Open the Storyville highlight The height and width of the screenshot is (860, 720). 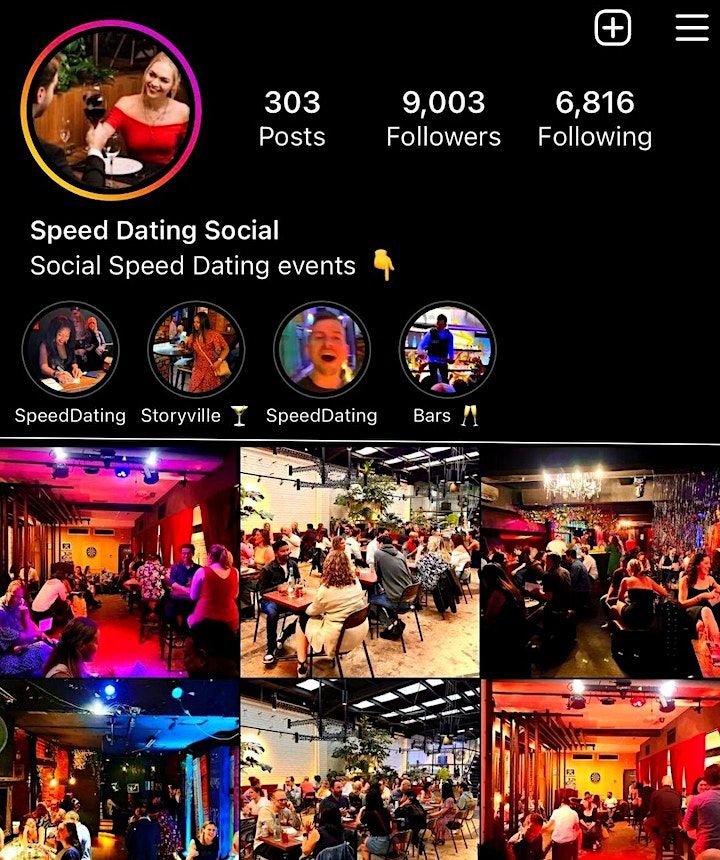pyautogui.click(x=196, y=350)
